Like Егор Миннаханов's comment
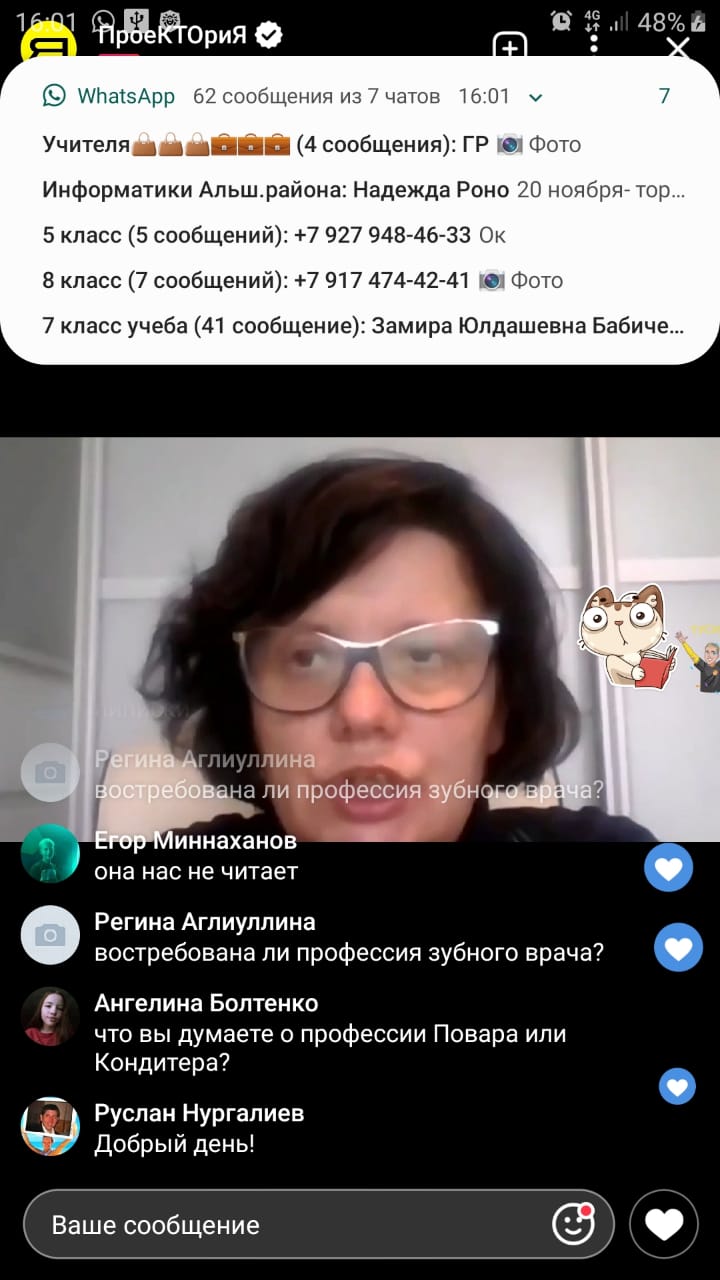720x1280 pixels. point(668,867)
